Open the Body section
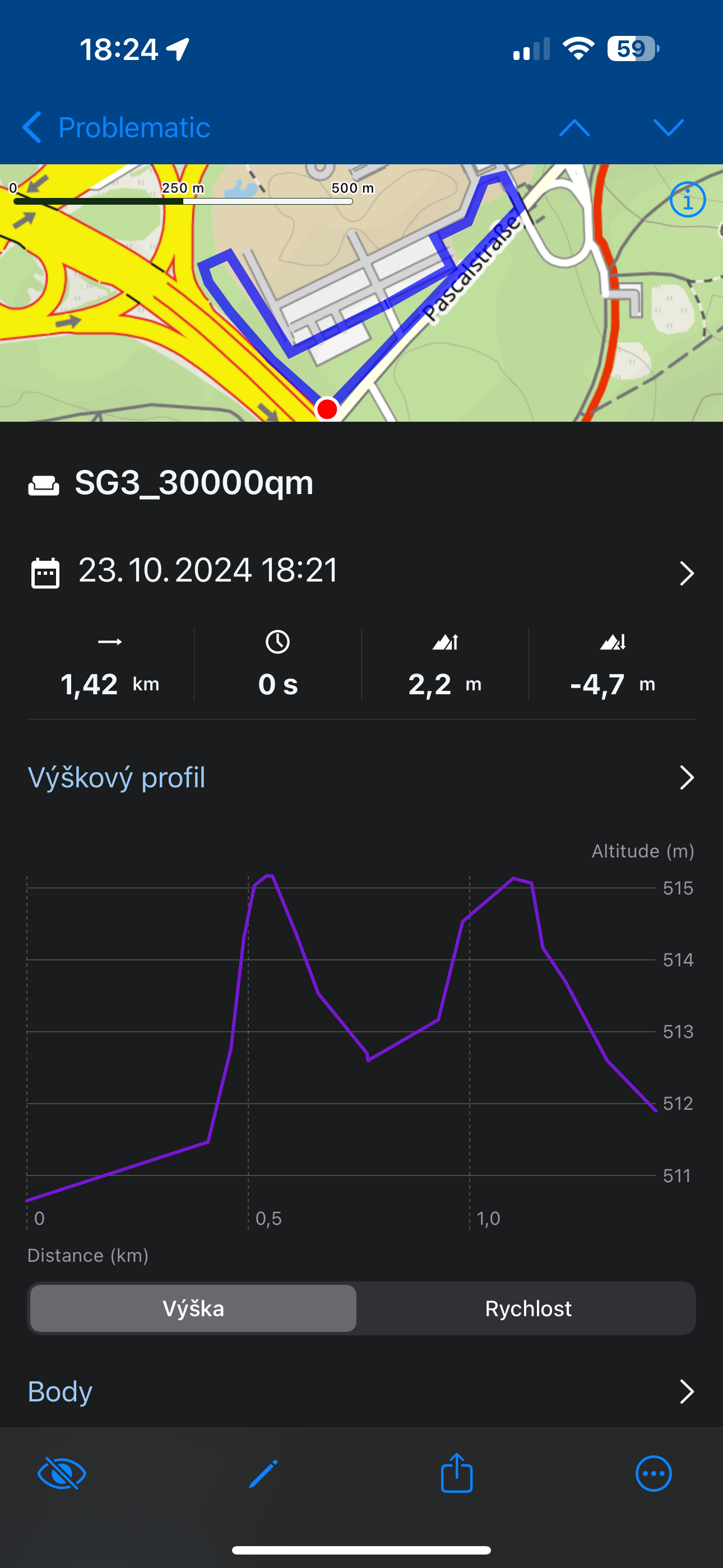 pos(361,1391)
